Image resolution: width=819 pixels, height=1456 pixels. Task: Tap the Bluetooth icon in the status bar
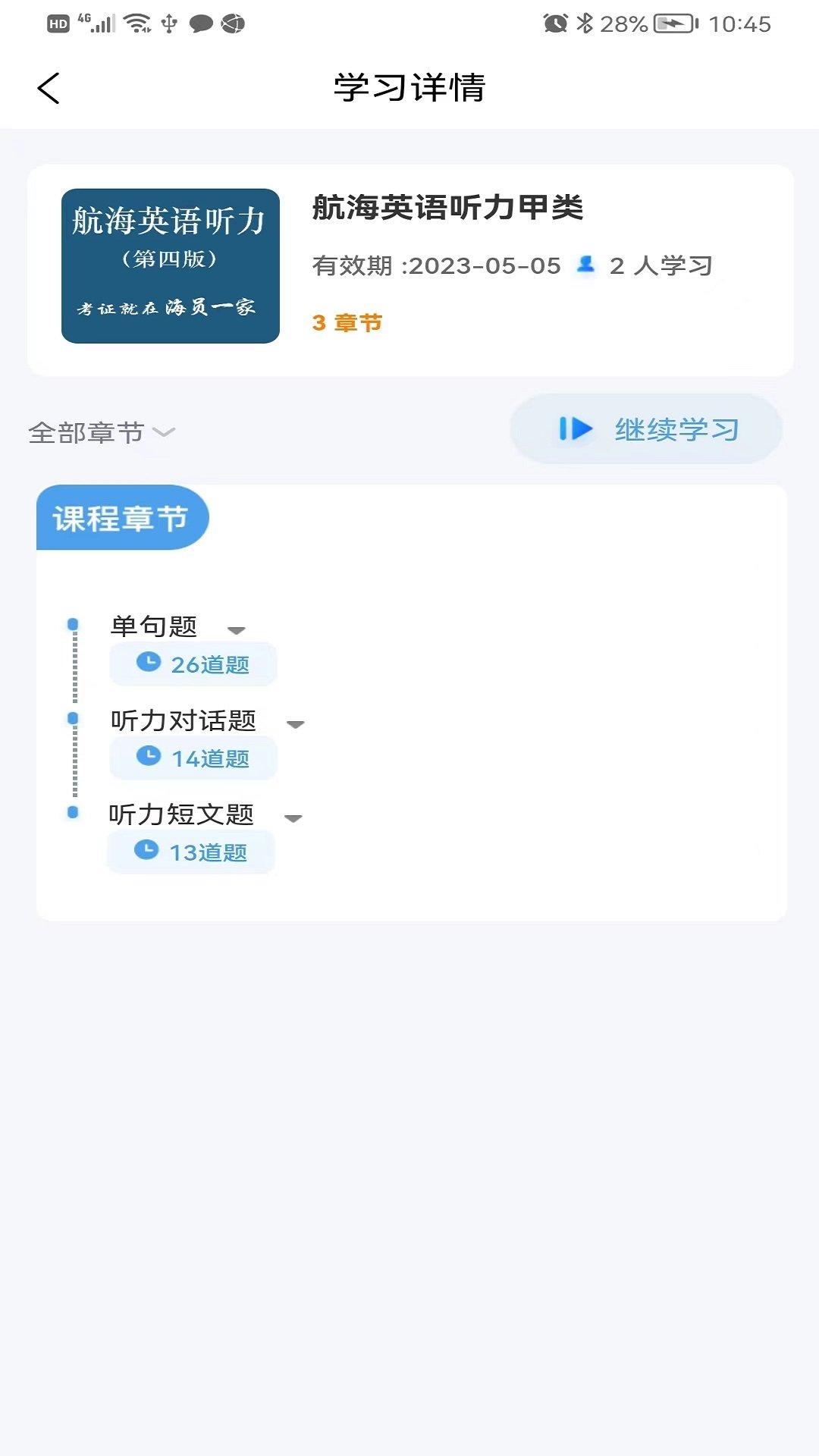pos(585,22)
